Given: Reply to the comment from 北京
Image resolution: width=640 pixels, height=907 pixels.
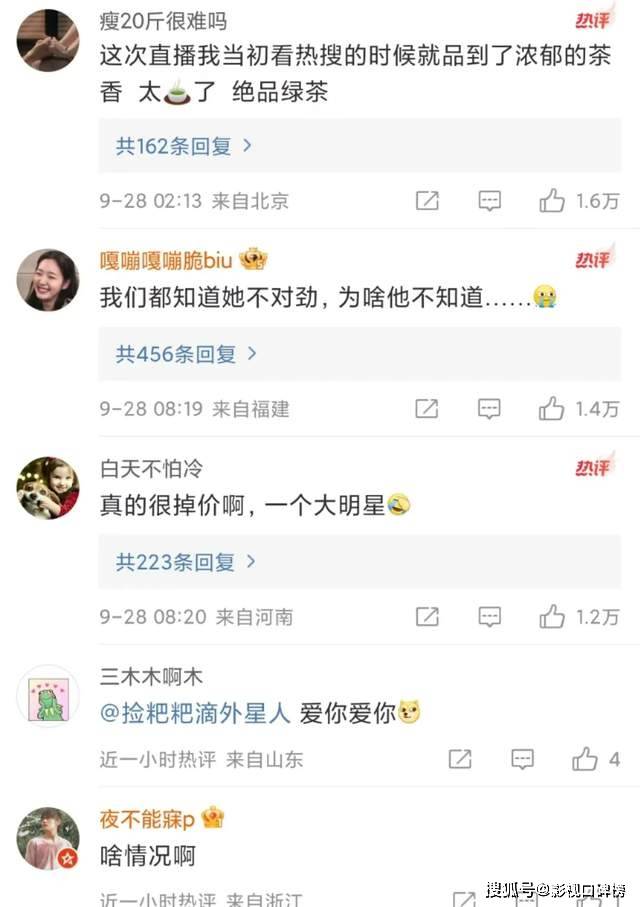Looking at the screenshot, I should click(x=489, y=201).
